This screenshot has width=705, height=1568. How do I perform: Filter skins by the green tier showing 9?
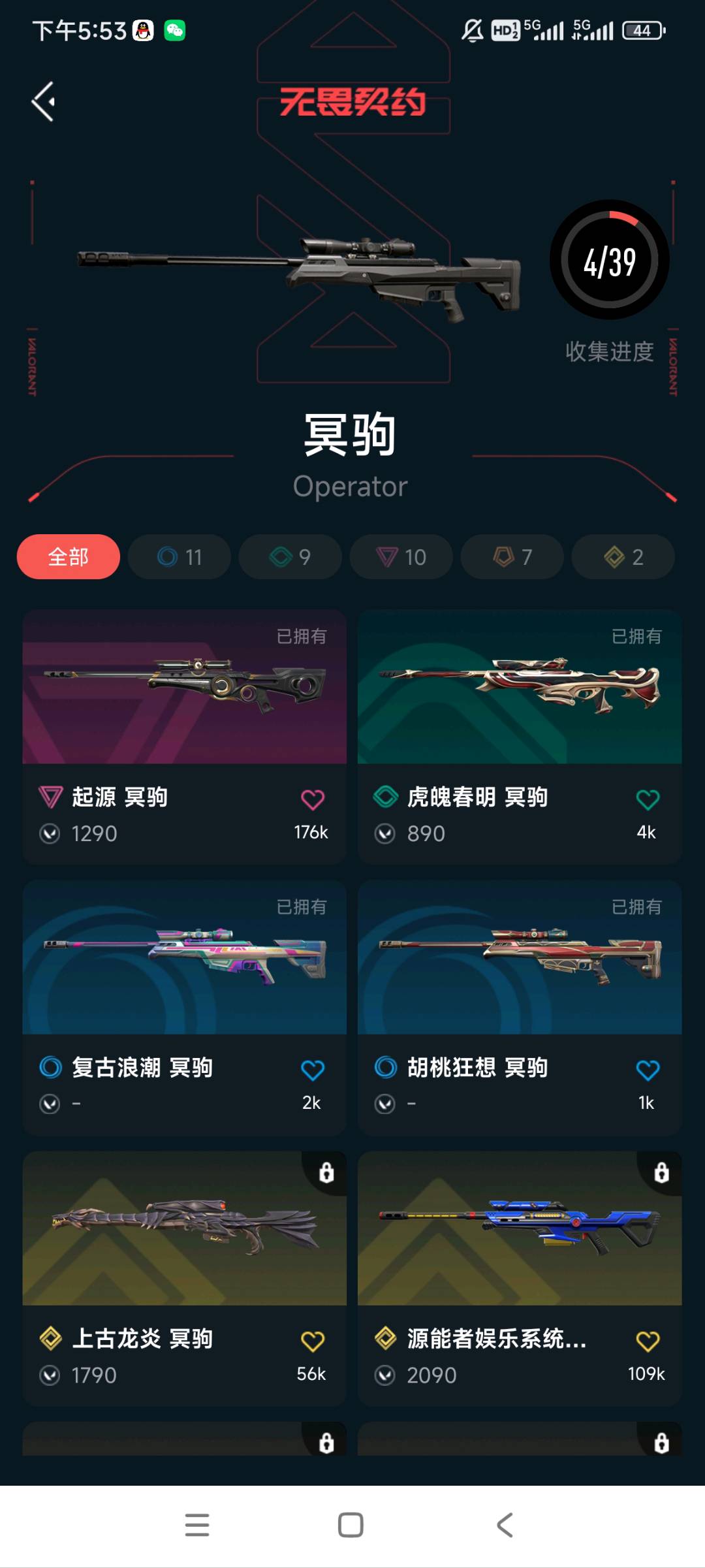click(x=290, y=557)
